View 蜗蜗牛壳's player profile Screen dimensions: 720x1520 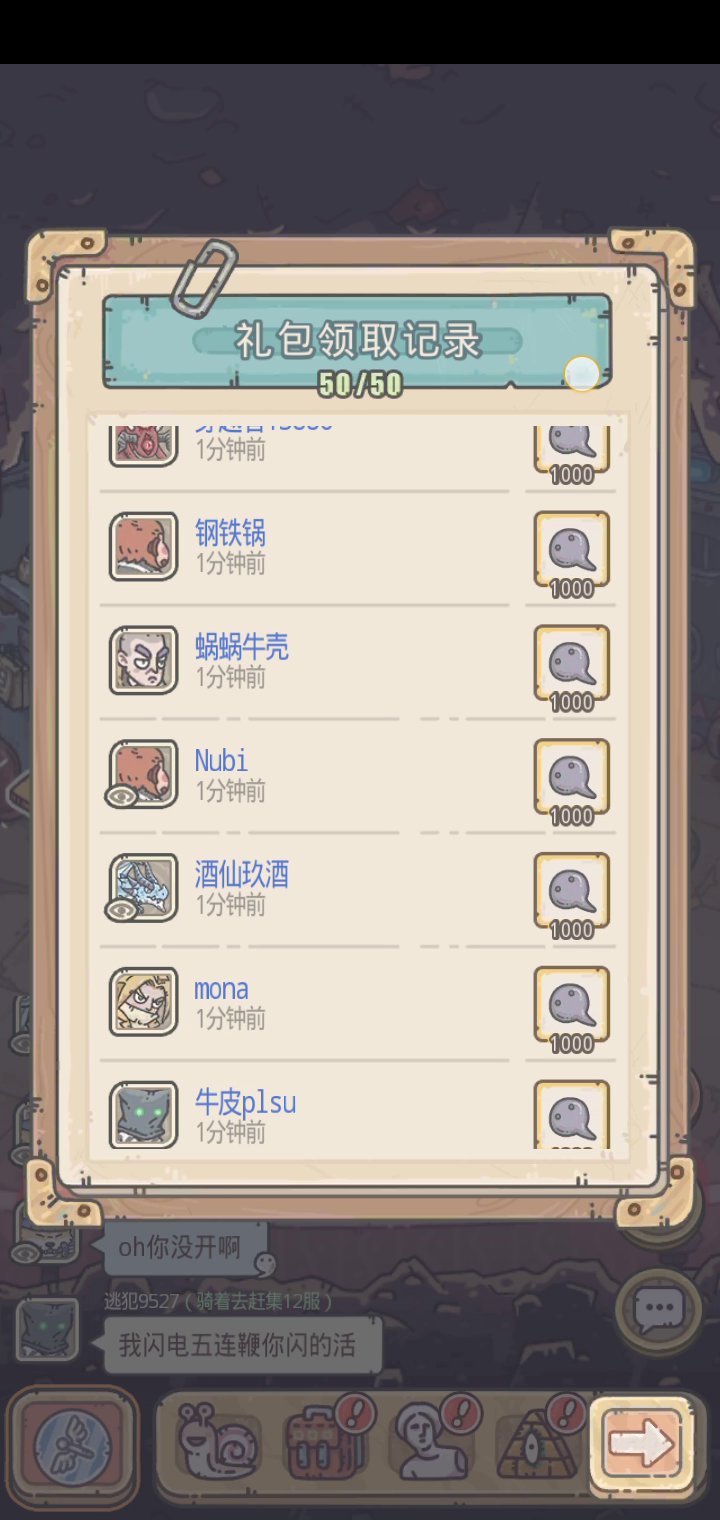coord(143,660)
